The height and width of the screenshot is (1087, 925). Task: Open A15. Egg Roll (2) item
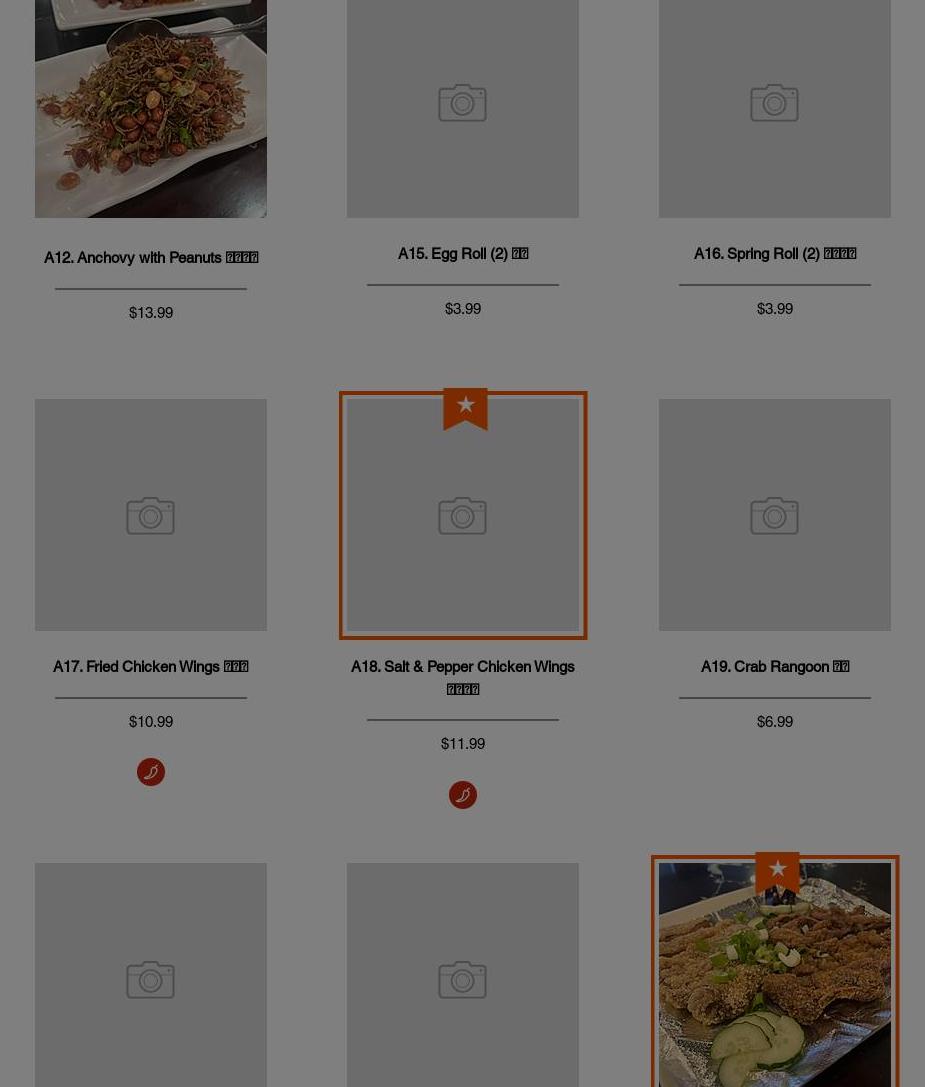(462, 254)
